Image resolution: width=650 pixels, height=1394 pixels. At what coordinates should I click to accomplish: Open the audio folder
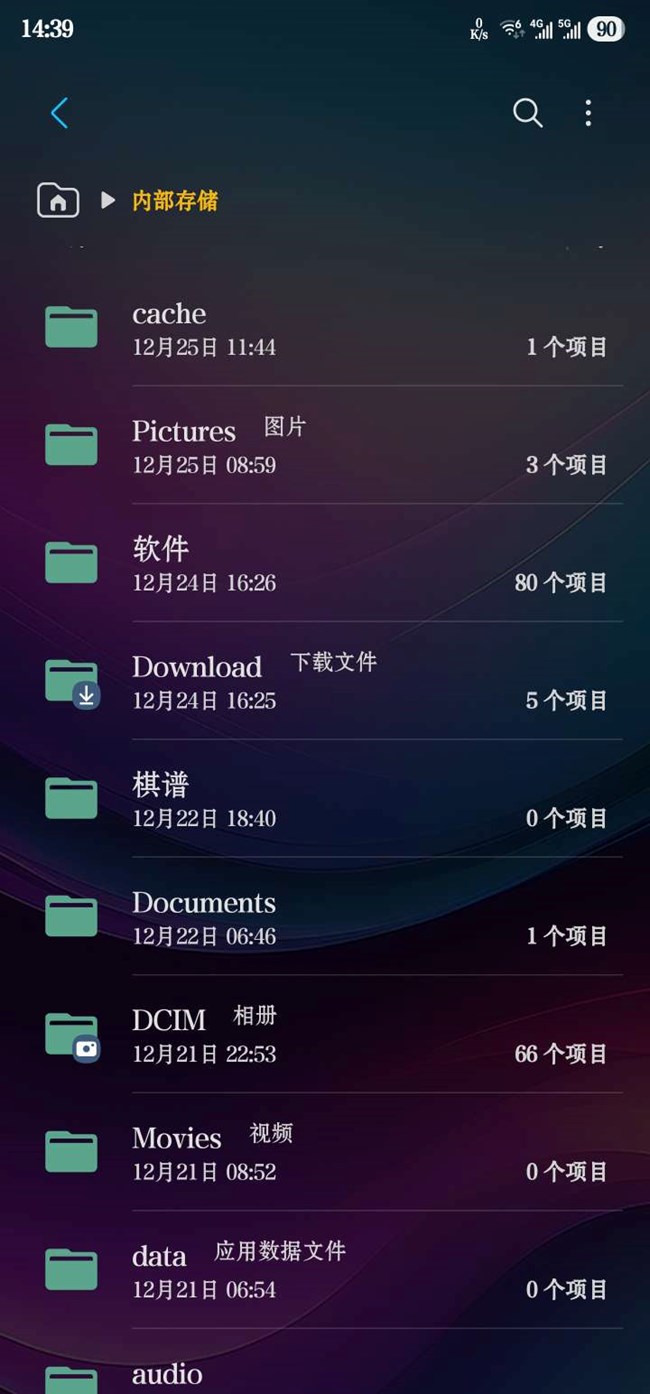click(325, 1375)
